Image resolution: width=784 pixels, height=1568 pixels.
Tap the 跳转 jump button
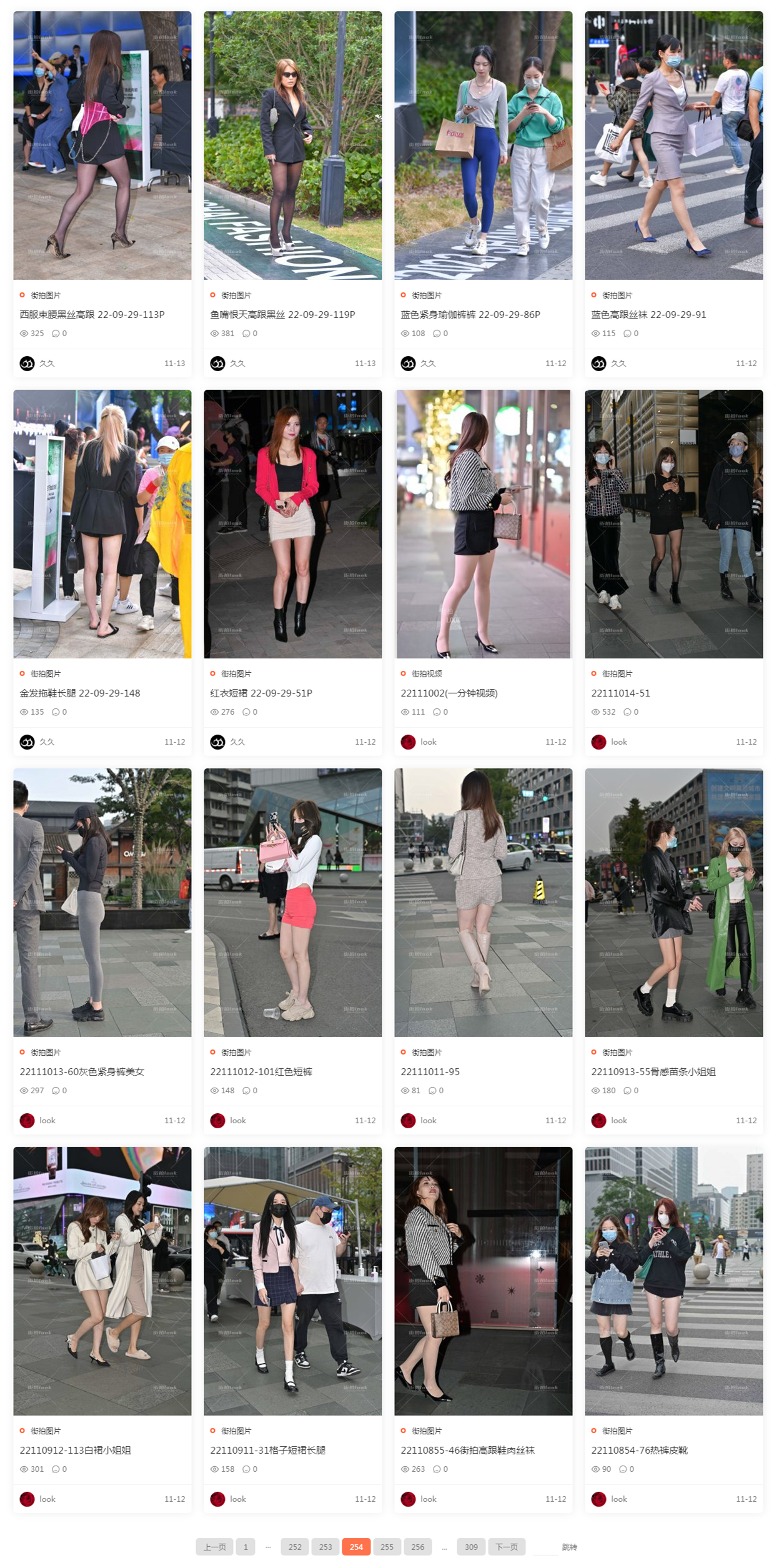pyautogui.click(x=569, y=1547)
